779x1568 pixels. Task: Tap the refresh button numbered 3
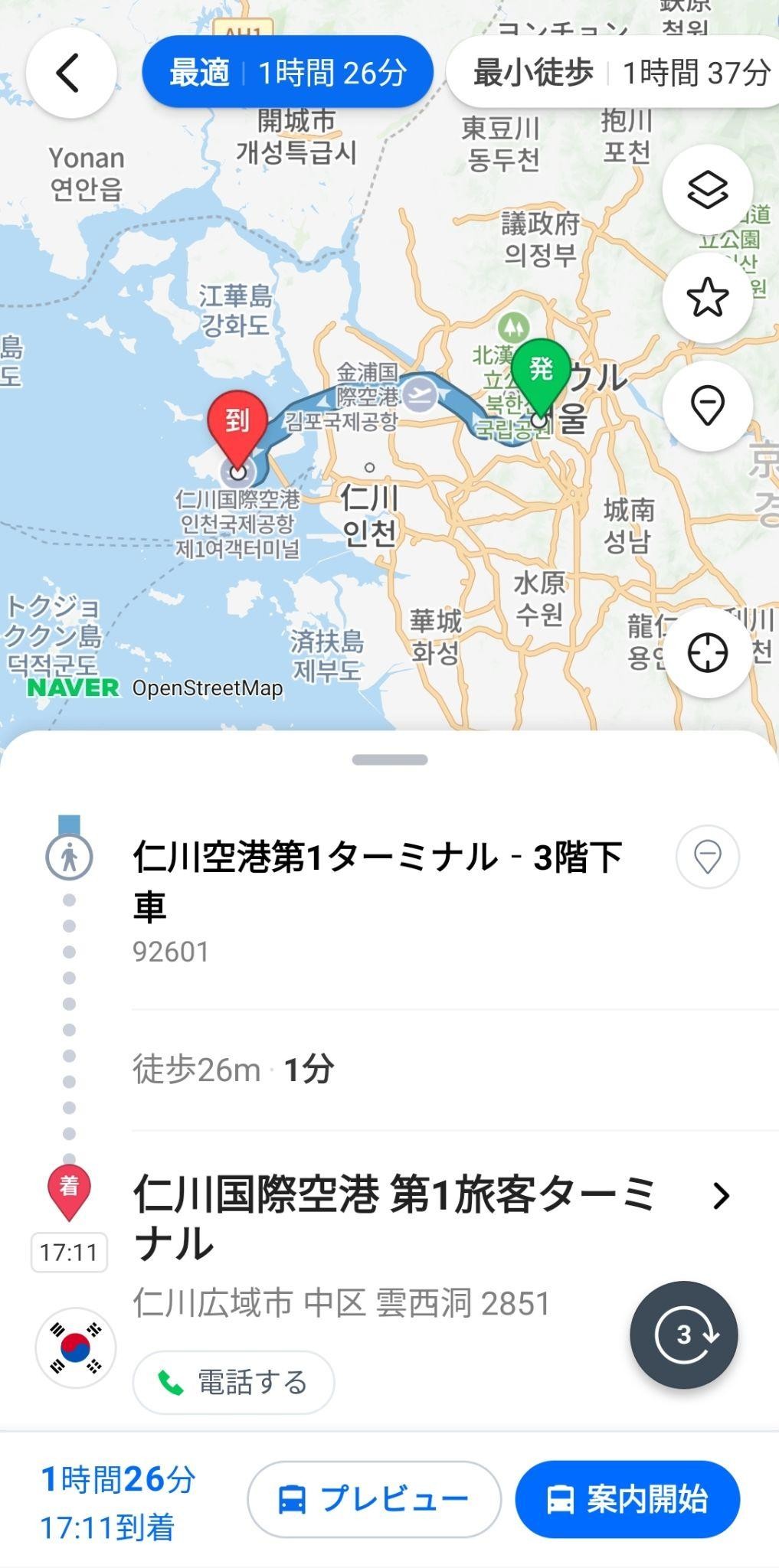tap(683, 1334)
